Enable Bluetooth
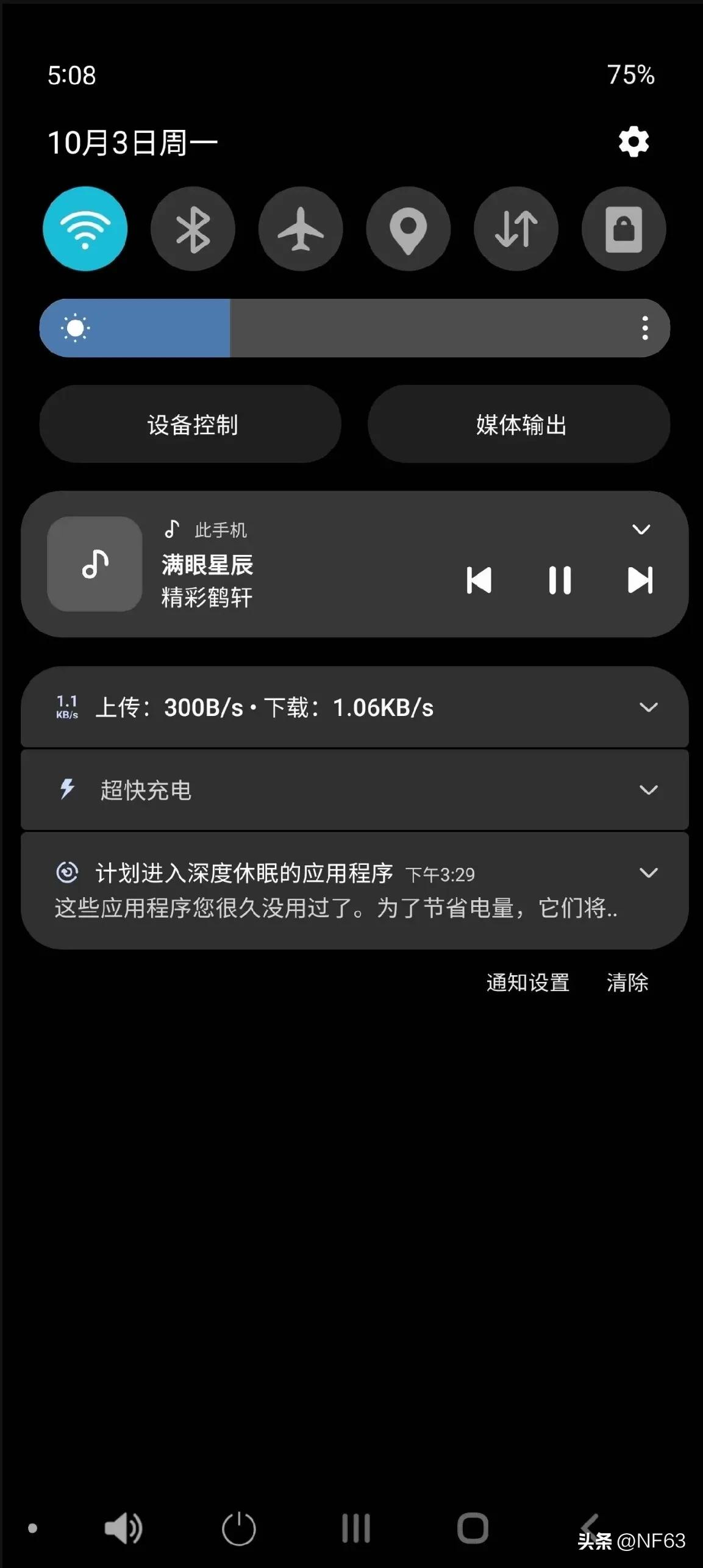Image resolution: width=703 pixels, height=1568 pixels. [193, 228]
